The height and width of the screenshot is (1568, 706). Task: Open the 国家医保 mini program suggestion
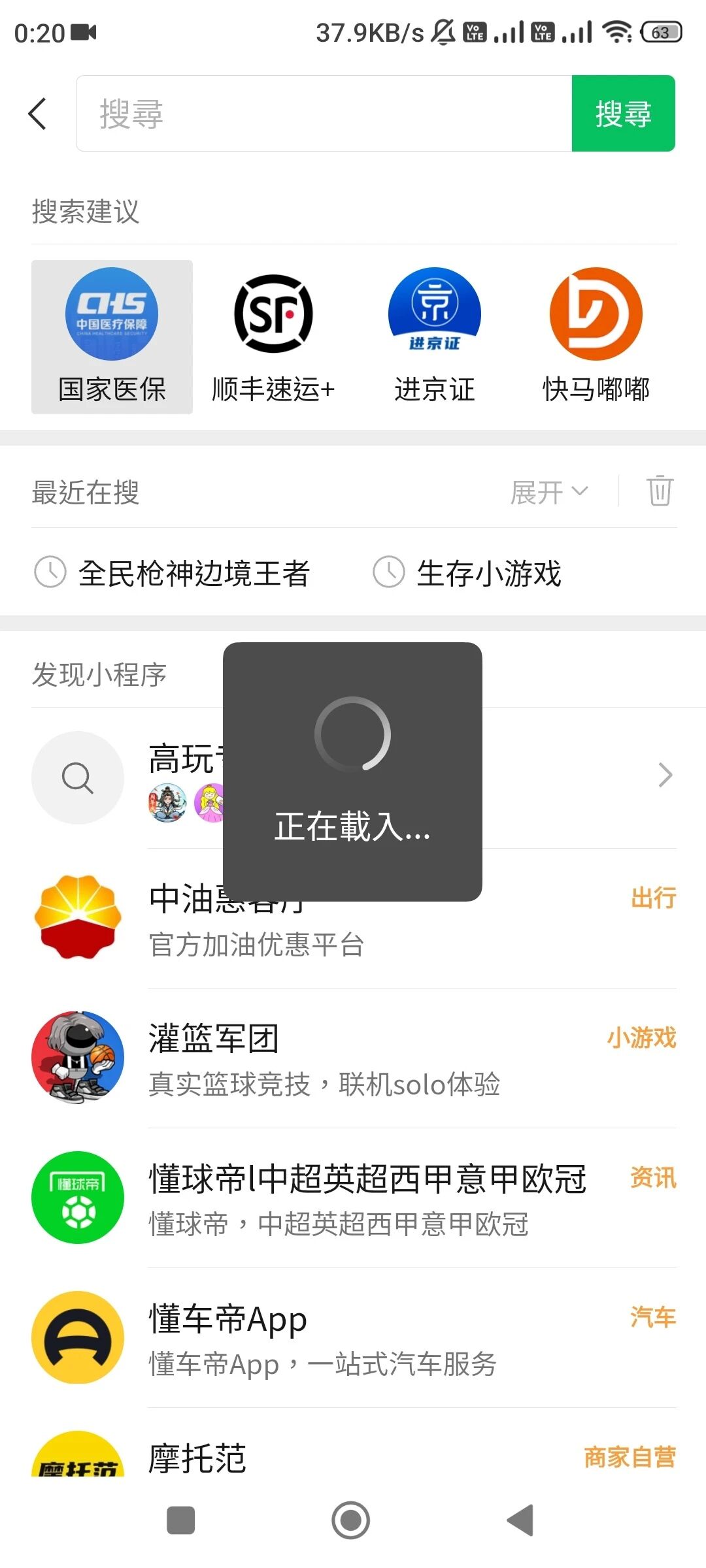click(x=112, y=337)
